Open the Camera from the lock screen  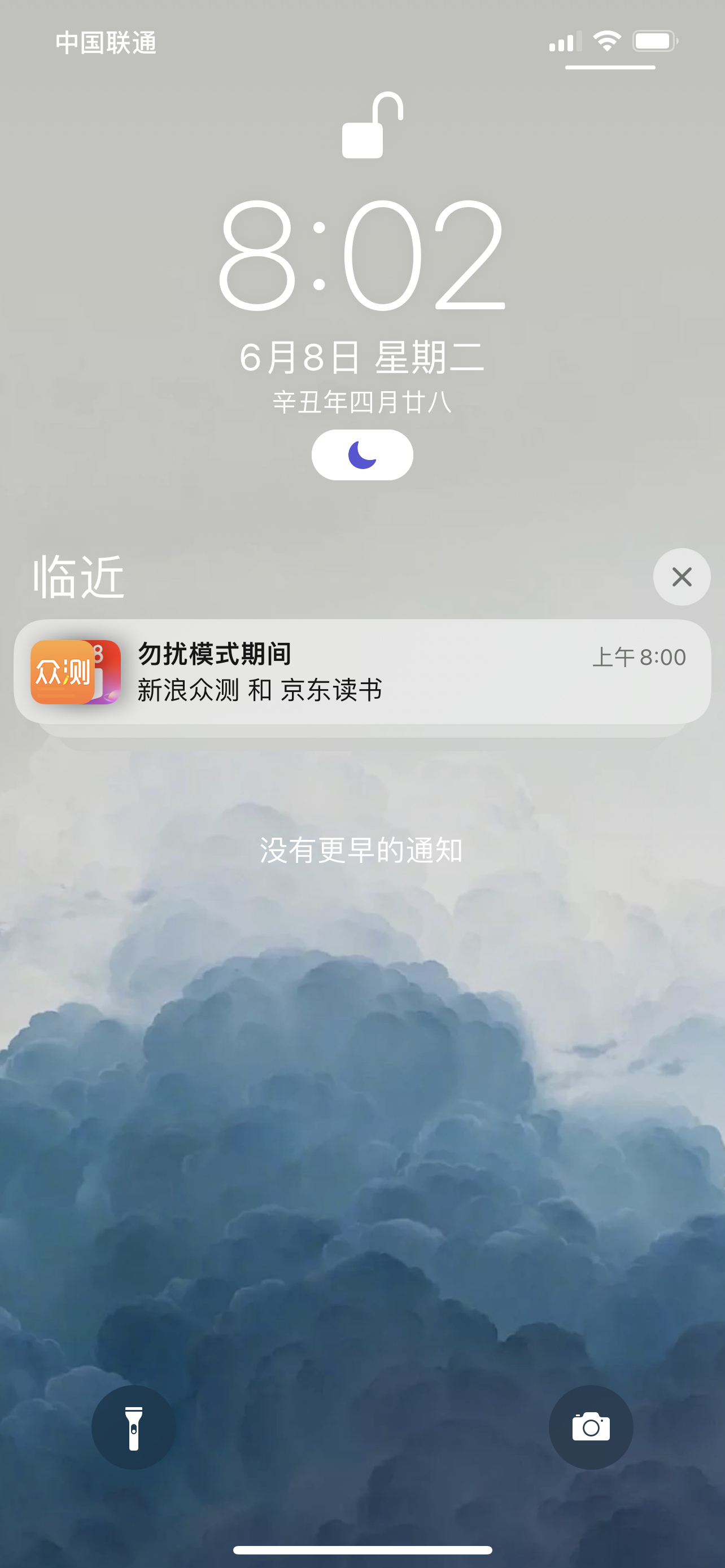click(591, 1427)
